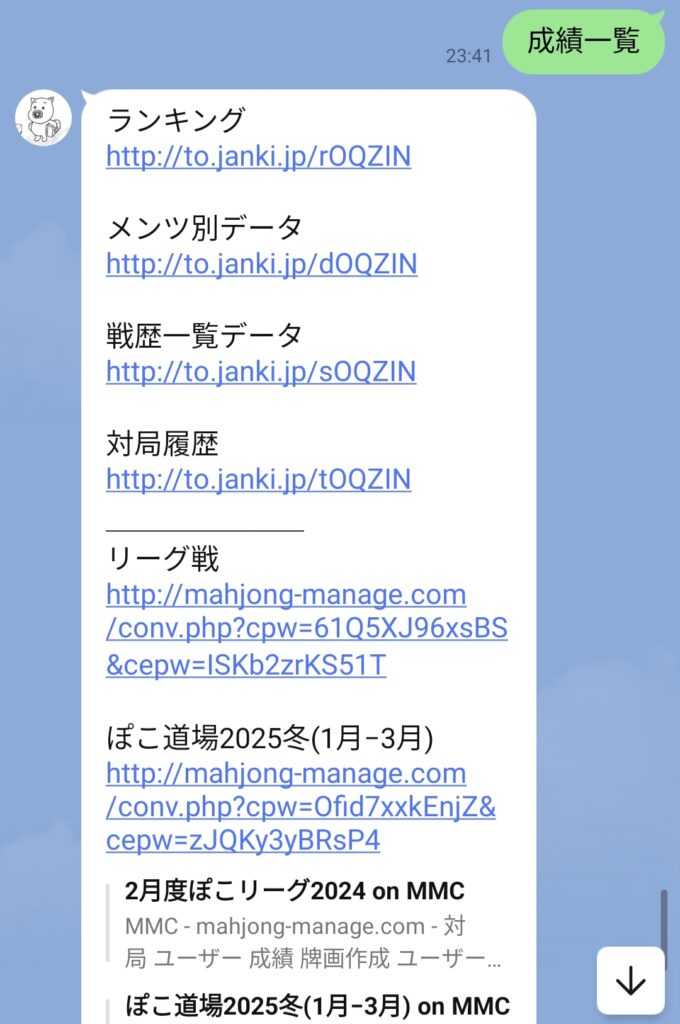Open the ランキング link rOQZIN
The width and height of the screenshot is (680, 1024).
[258, 157]
